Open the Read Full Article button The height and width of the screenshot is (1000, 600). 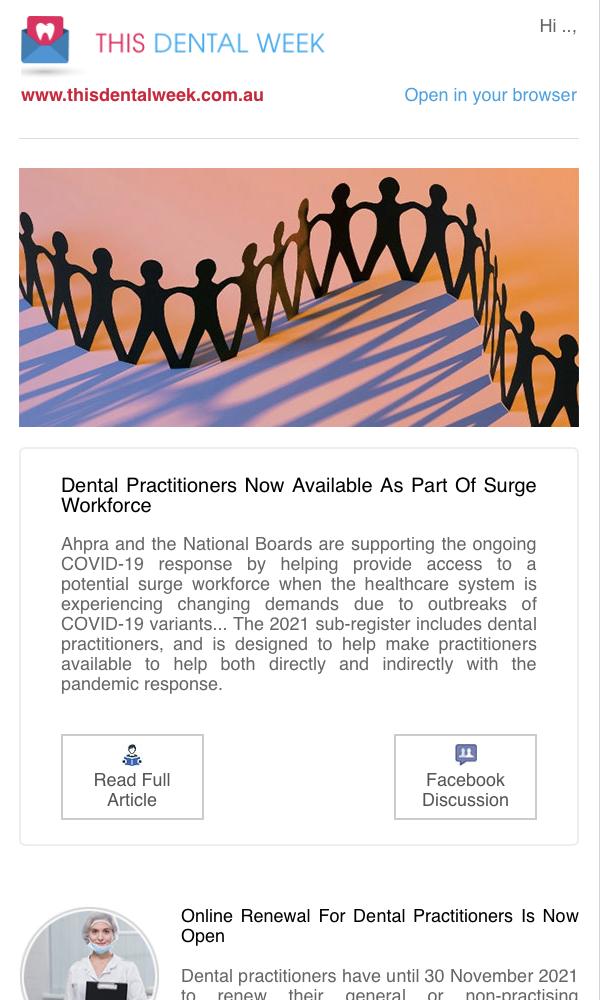point(132,777)
